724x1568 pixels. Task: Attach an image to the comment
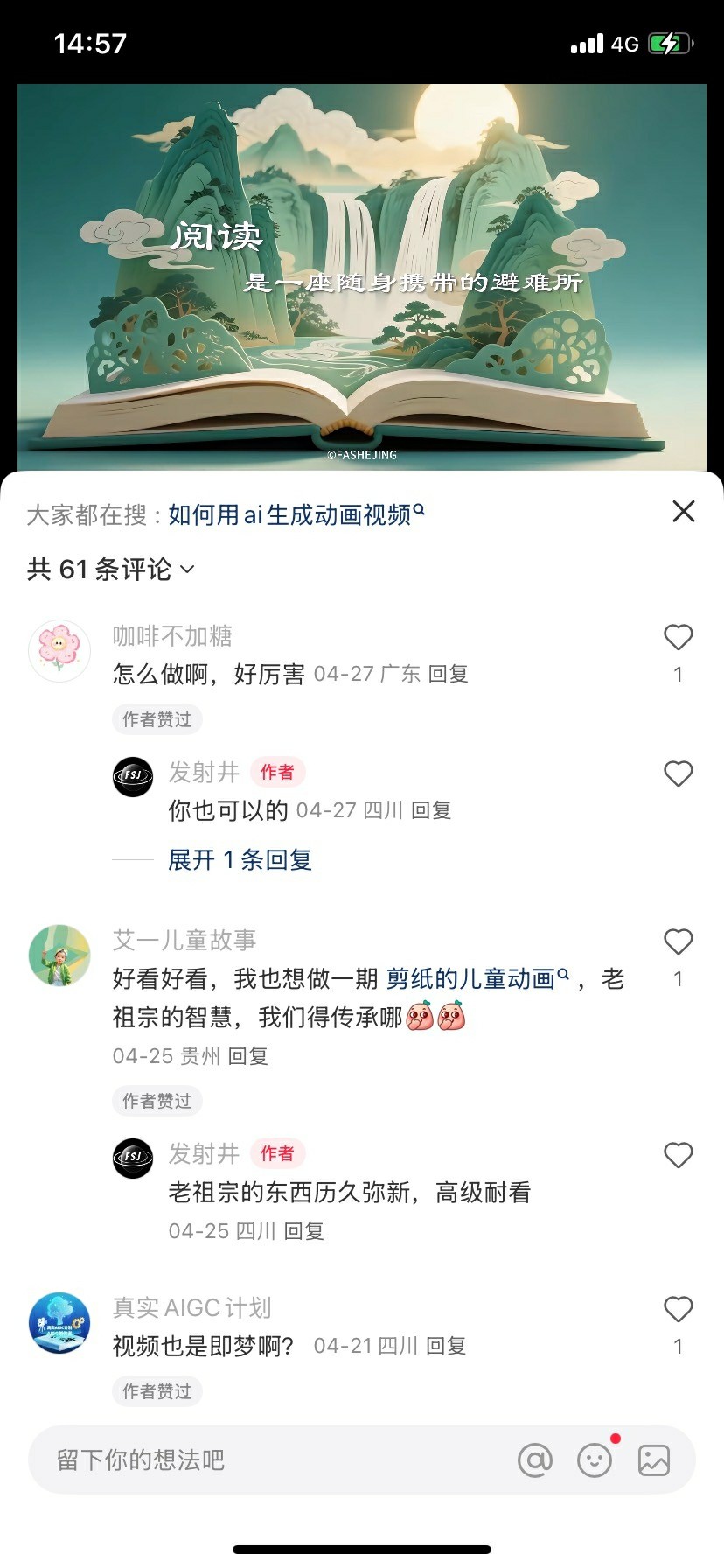point(653,1459)
